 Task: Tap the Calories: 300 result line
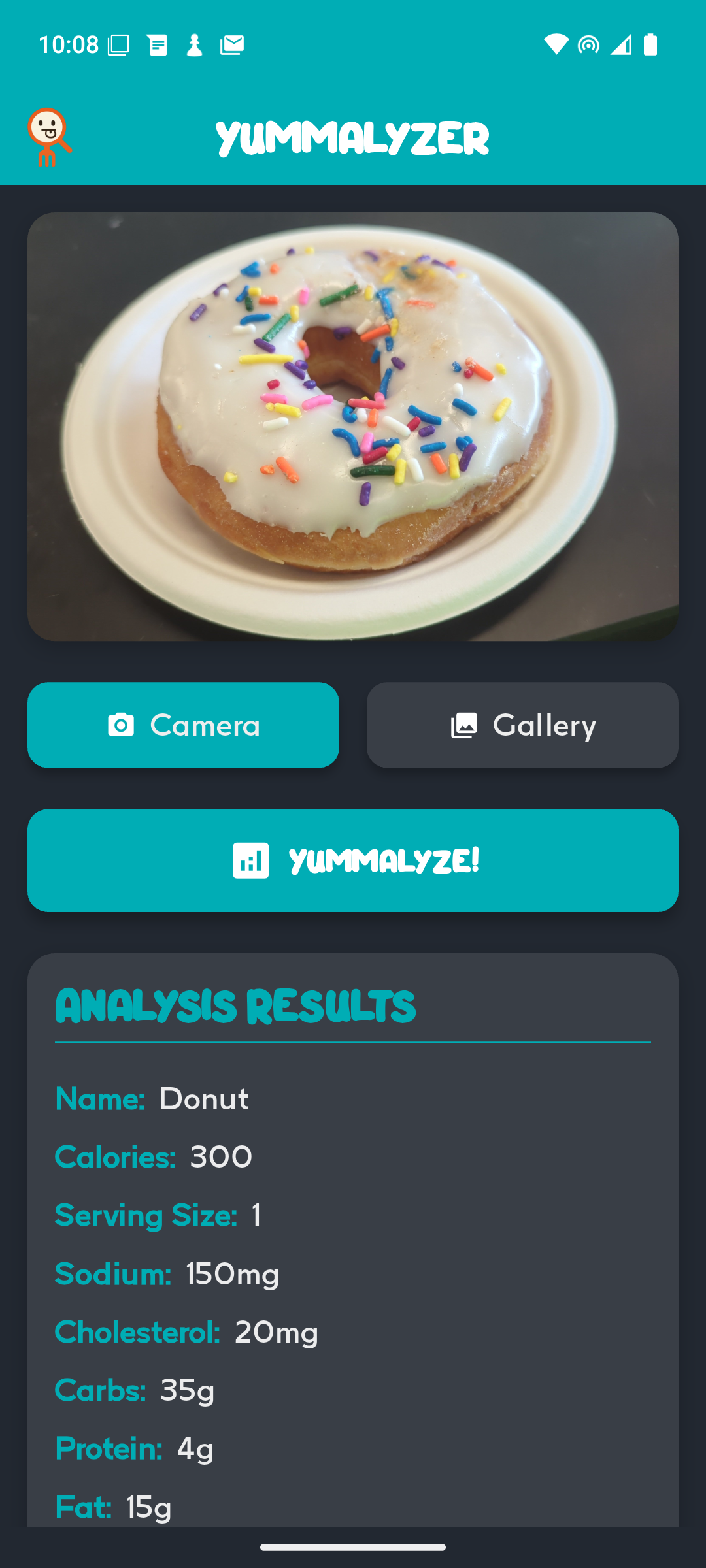click(x=154, y=1156)
